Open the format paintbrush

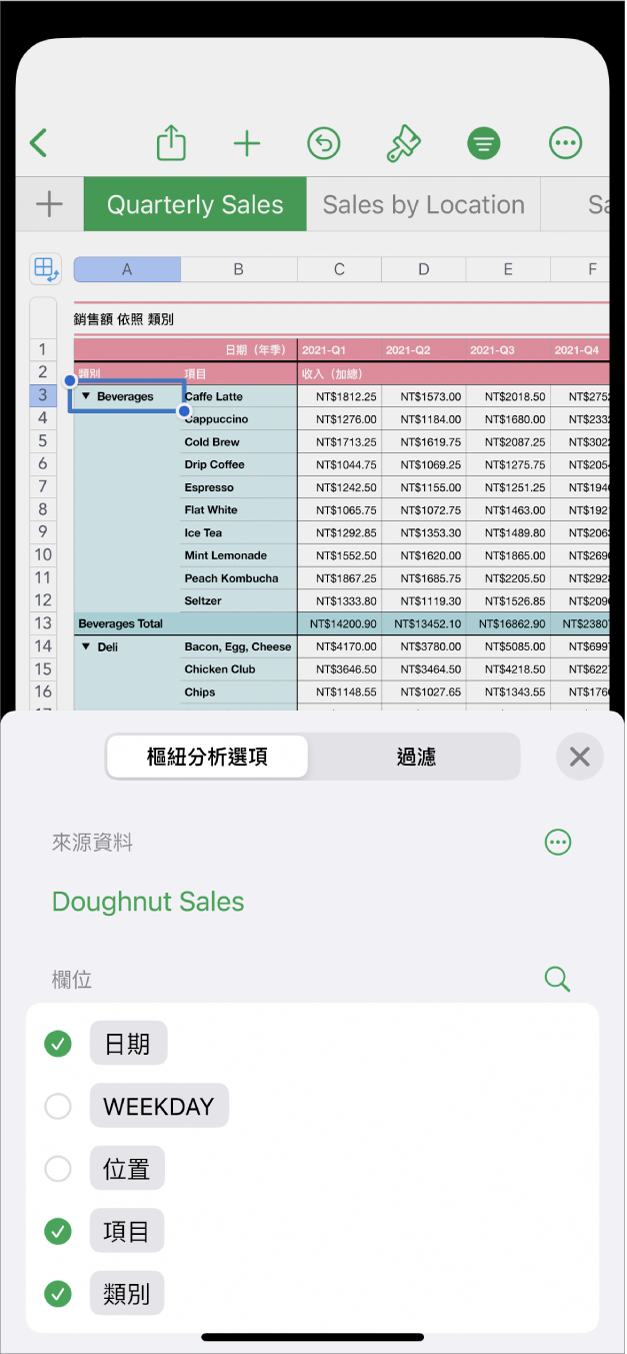coord(403,143)
